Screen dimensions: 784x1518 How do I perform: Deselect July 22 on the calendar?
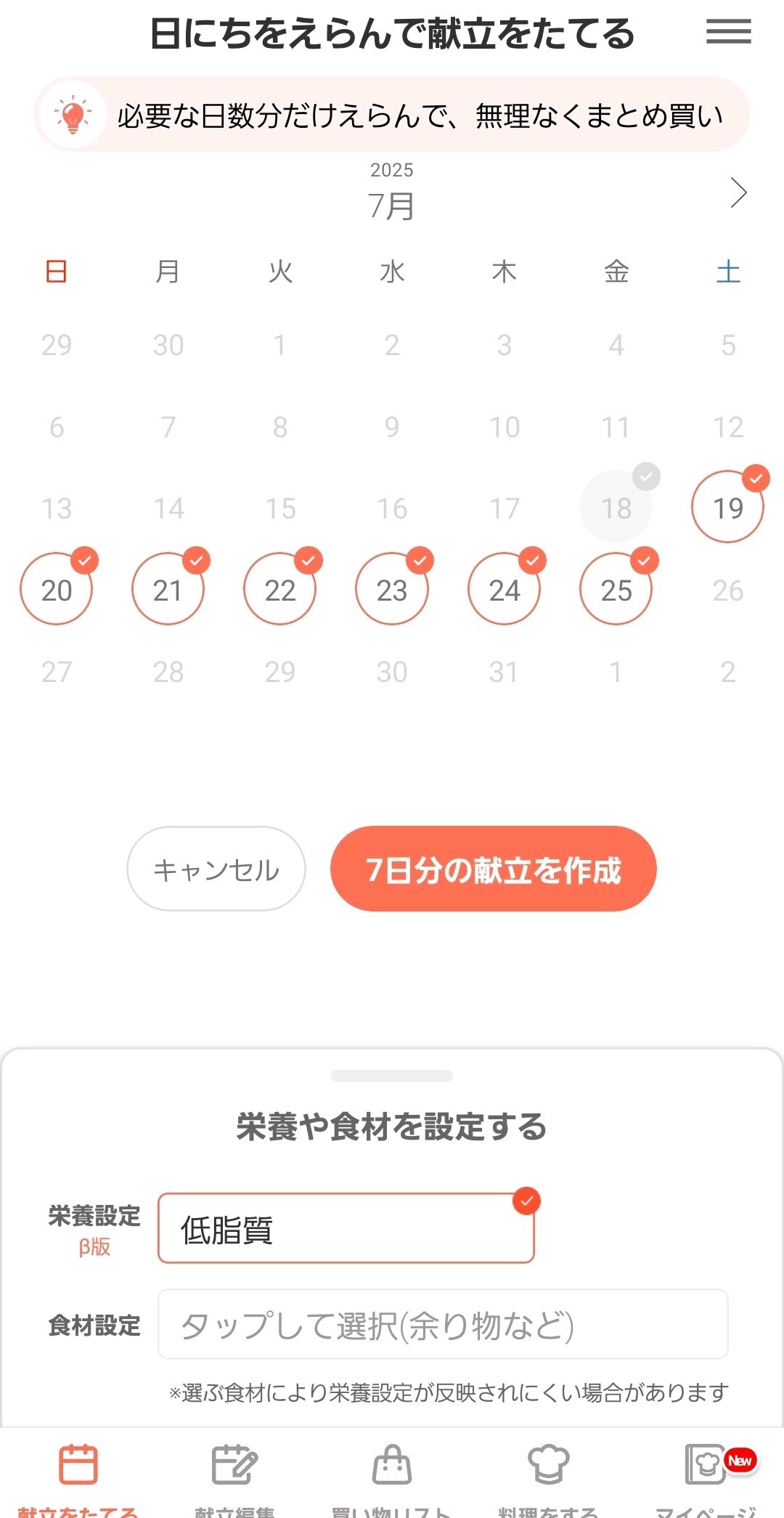click(x=280, y=589)
